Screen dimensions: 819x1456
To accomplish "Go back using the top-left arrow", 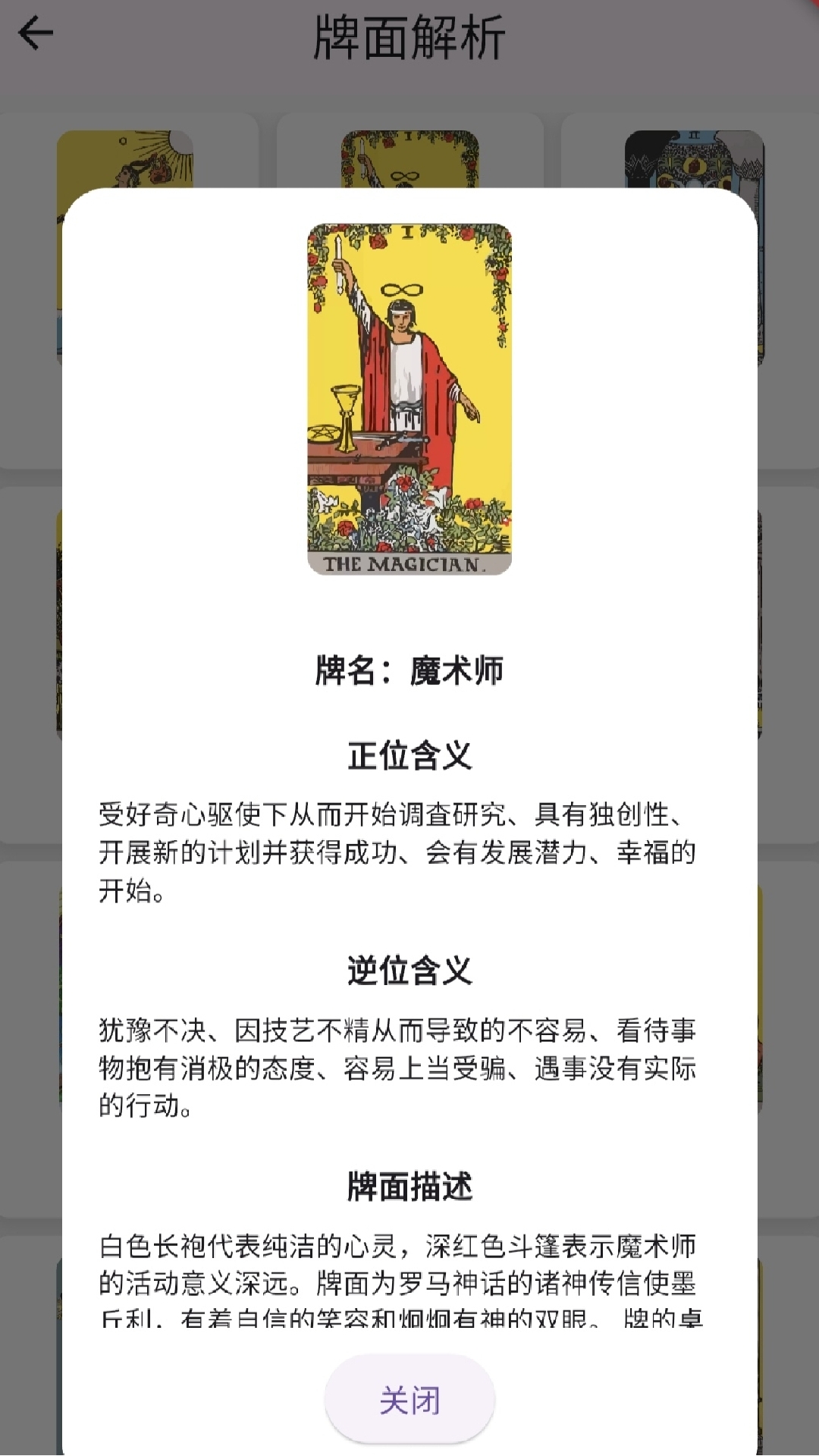I will click(35, 33).
